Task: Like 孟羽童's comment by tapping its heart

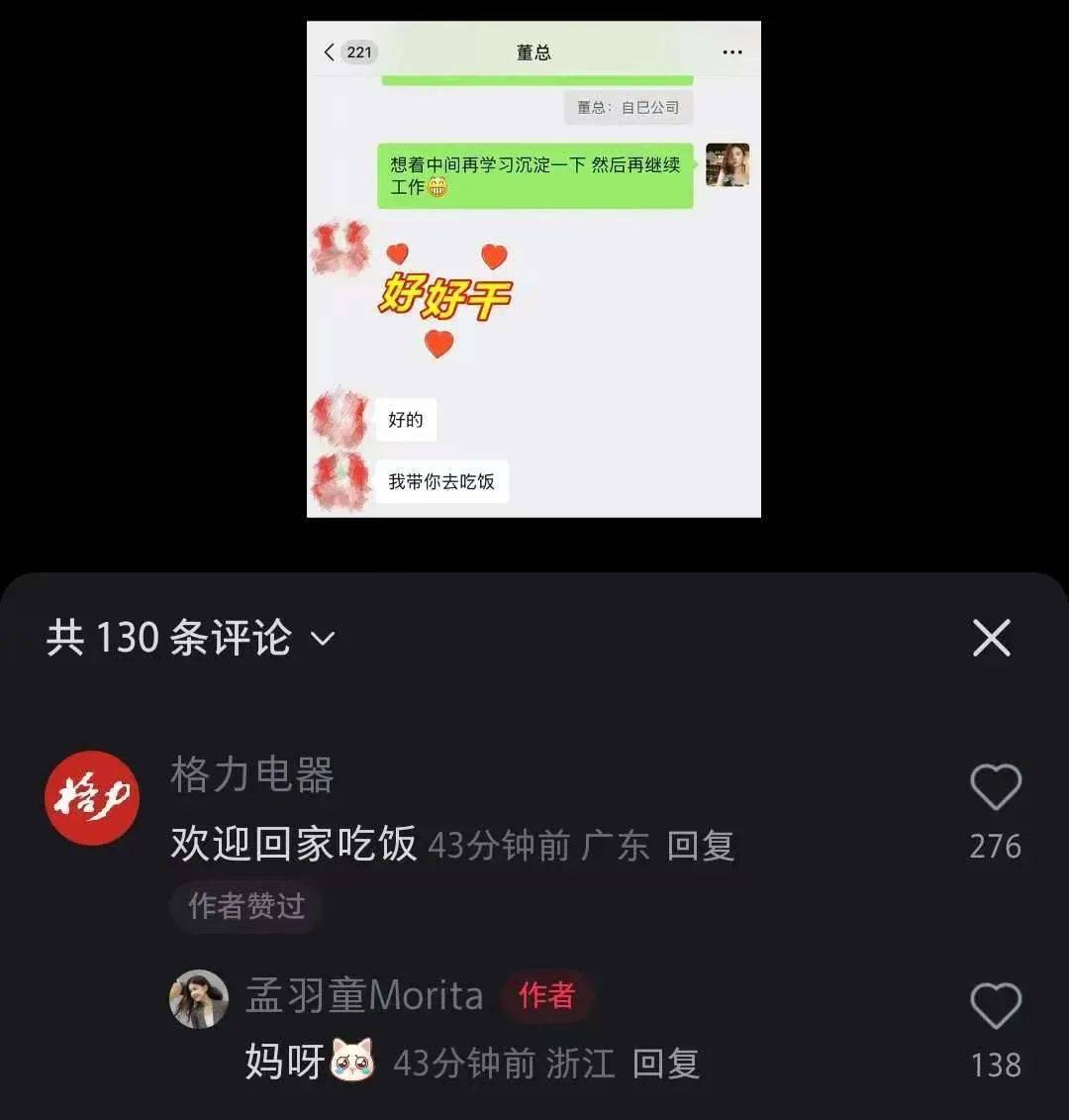Action: 997,1006
